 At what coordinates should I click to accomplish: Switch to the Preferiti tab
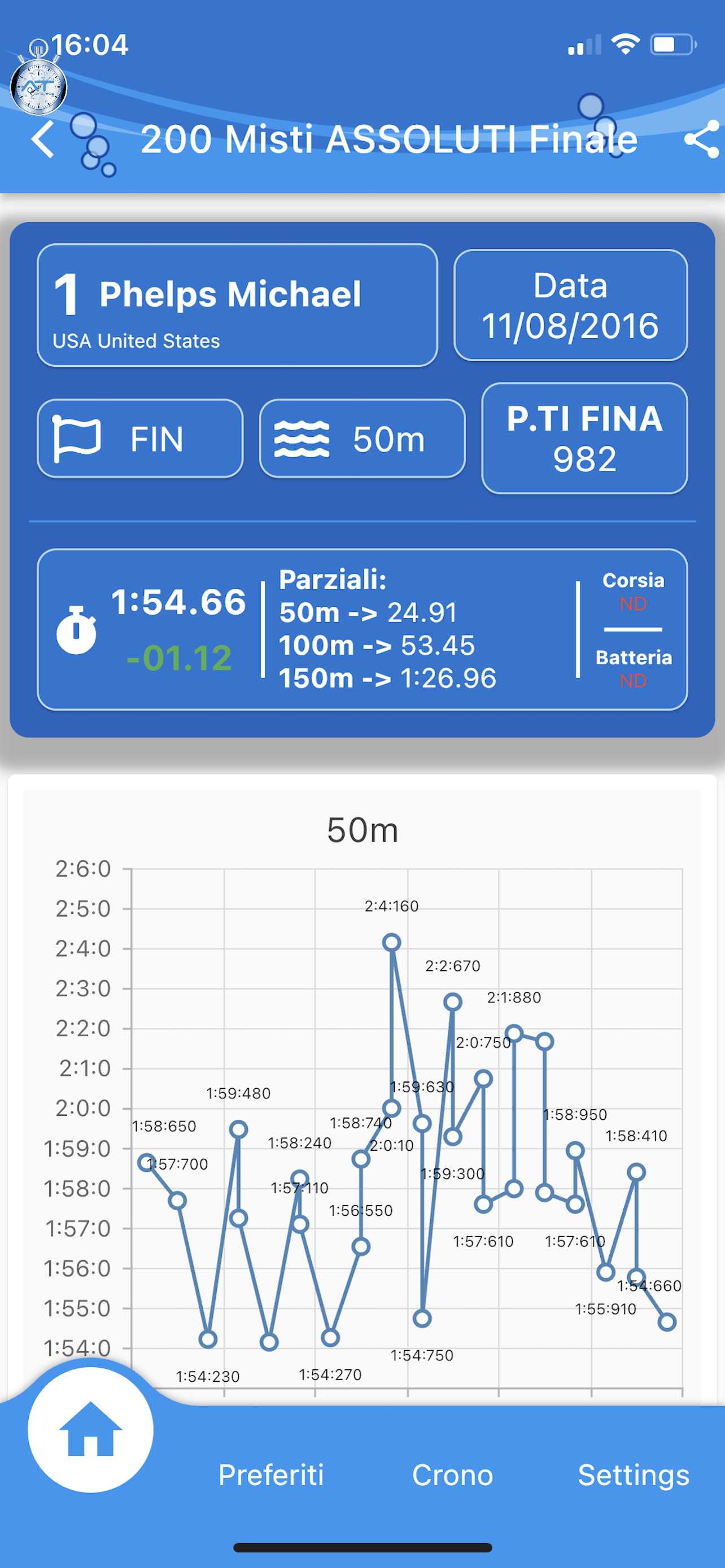pos(271,1474)
